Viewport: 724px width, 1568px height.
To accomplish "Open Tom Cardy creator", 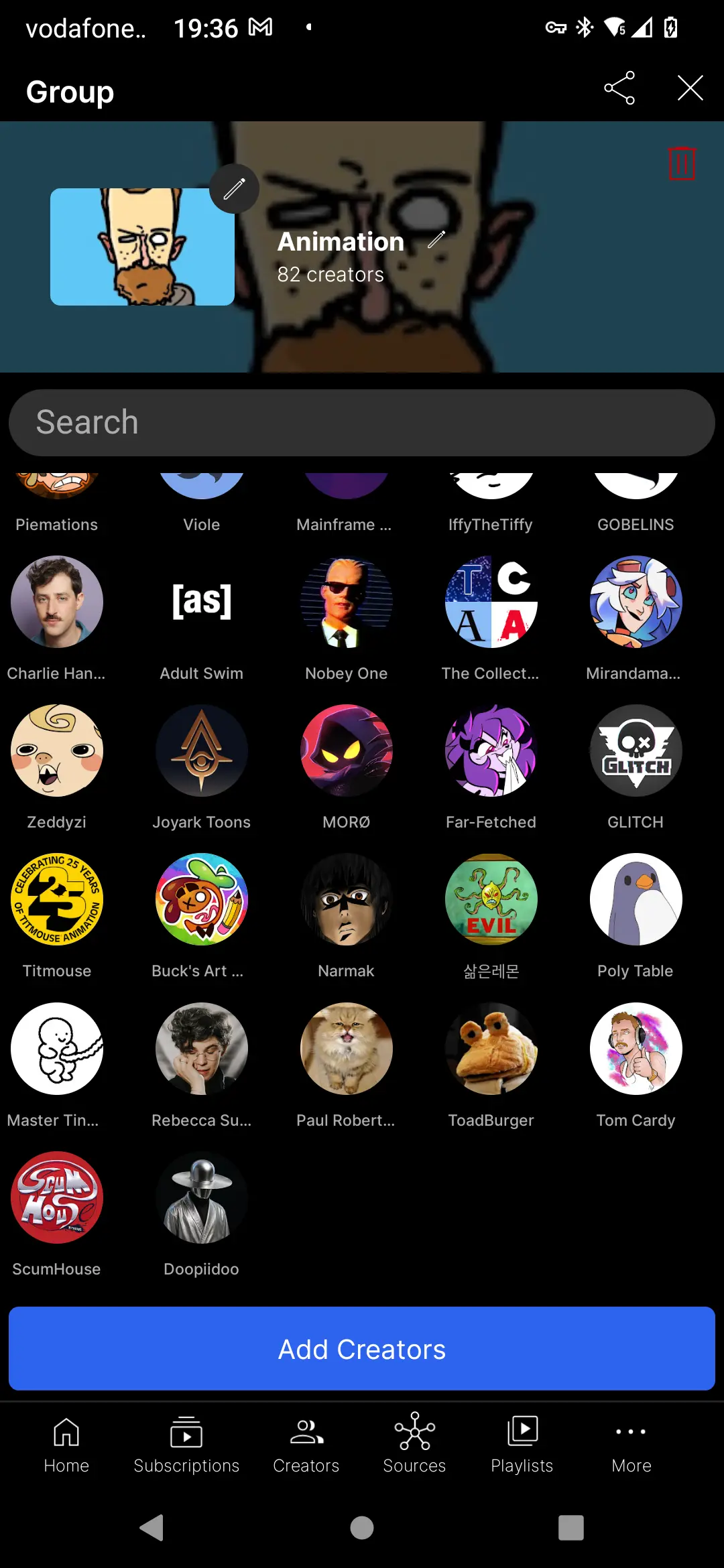I will point(636,1049).
